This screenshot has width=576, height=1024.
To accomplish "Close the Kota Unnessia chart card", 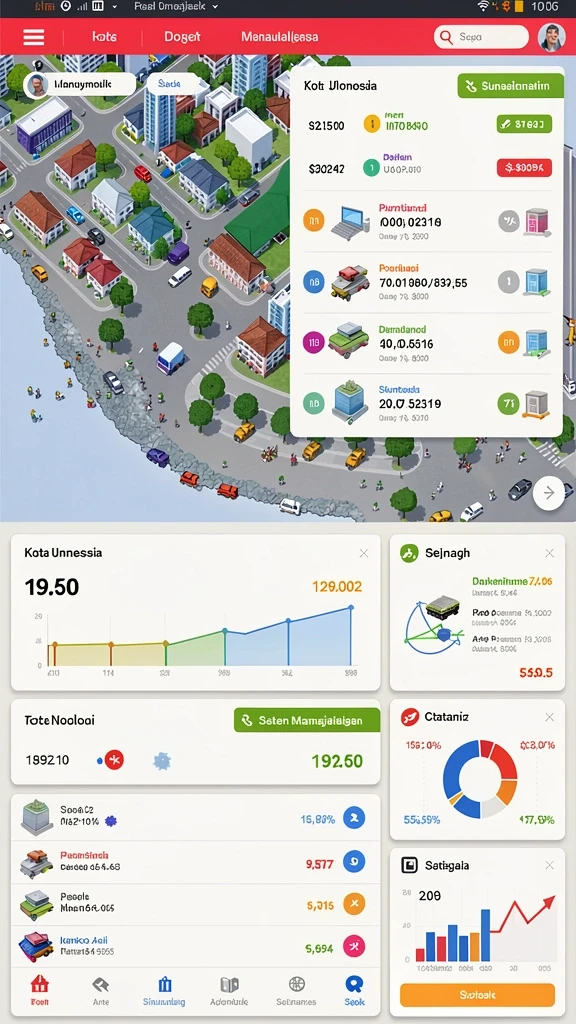I will [364, 553].
